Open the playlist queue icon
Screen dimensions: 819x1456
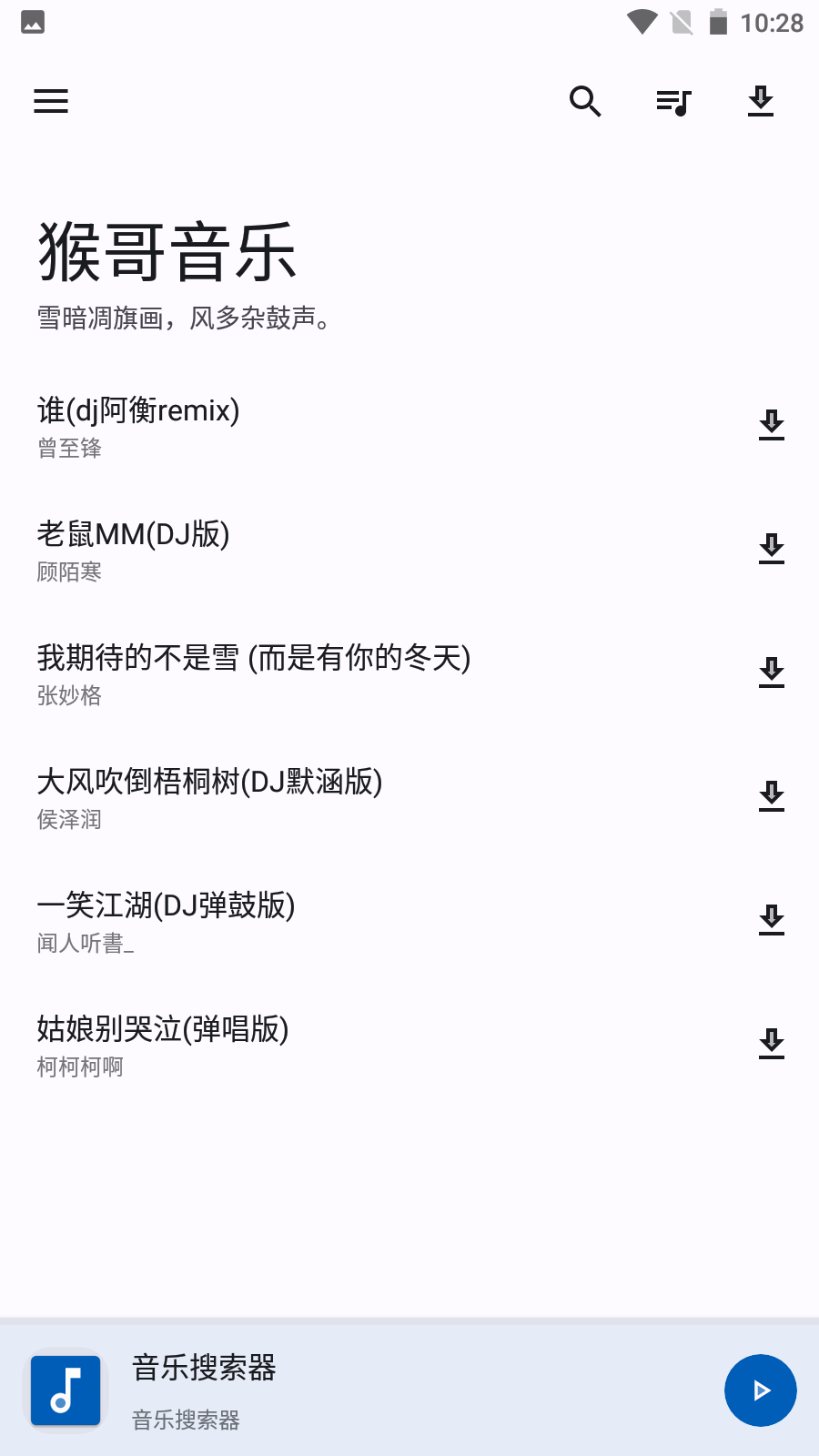tap(673, 102)
